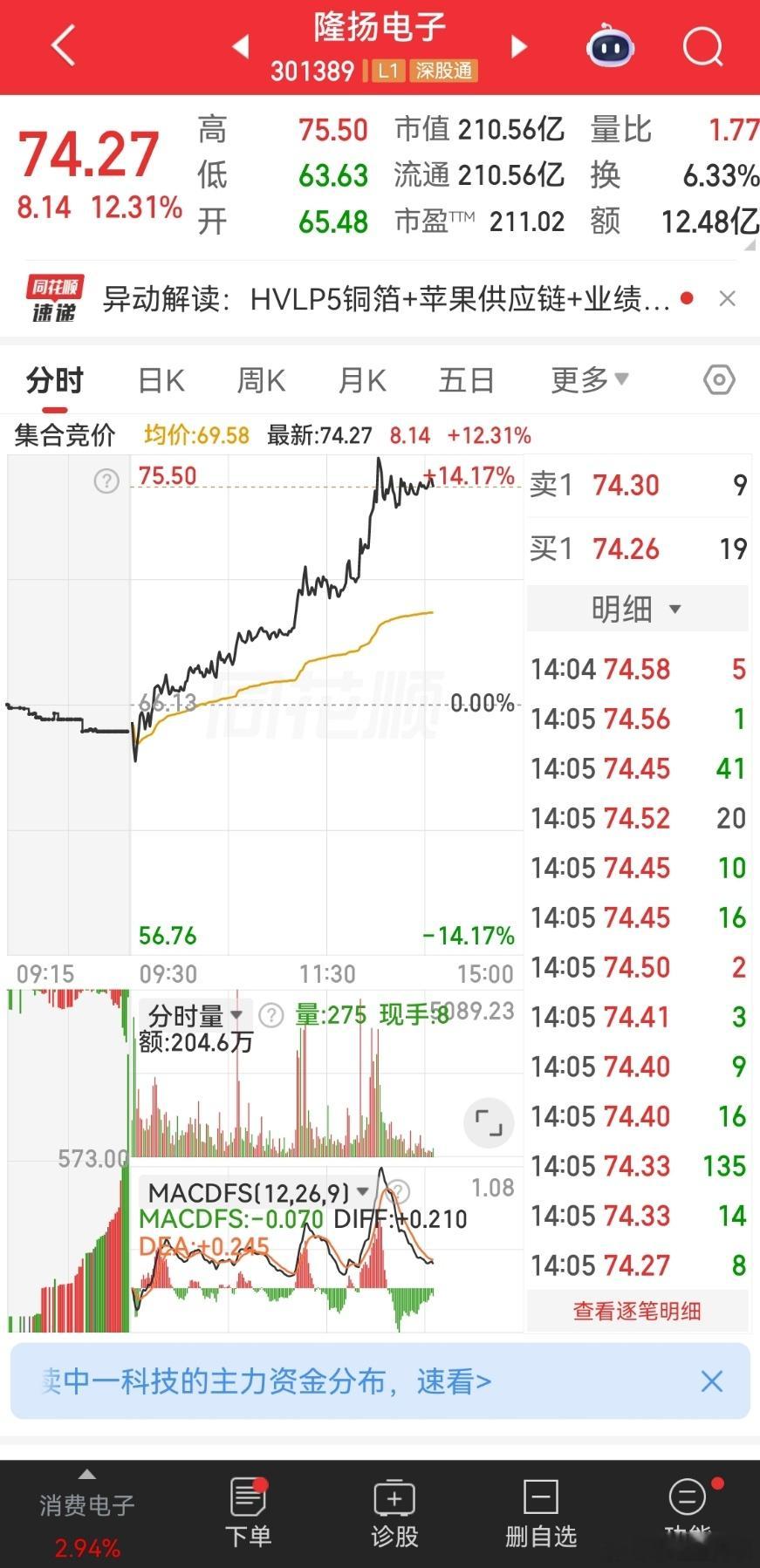
Task: Open stock search
Action: coord(702,45)
